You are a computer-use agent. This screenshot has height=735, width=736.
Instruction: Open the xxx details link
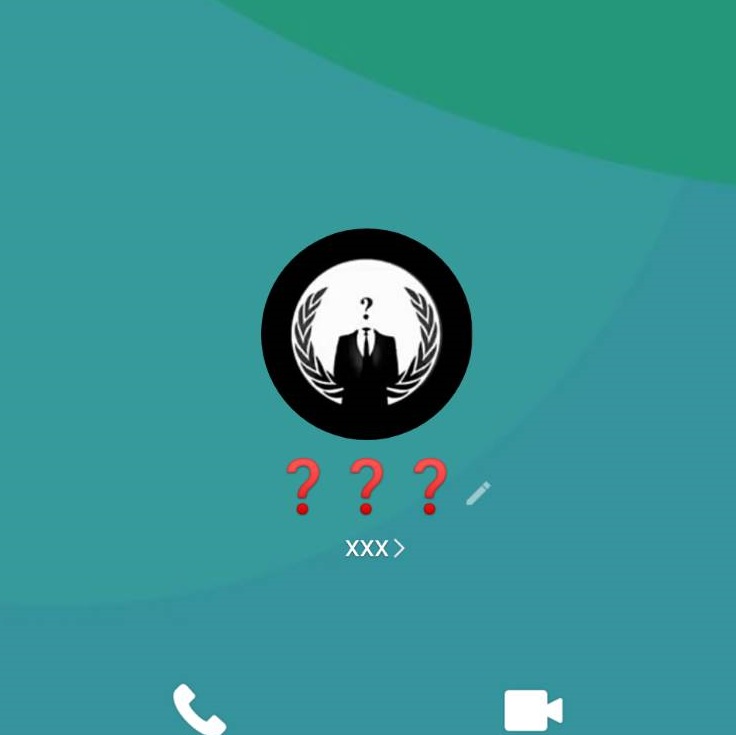pos(374,548)
